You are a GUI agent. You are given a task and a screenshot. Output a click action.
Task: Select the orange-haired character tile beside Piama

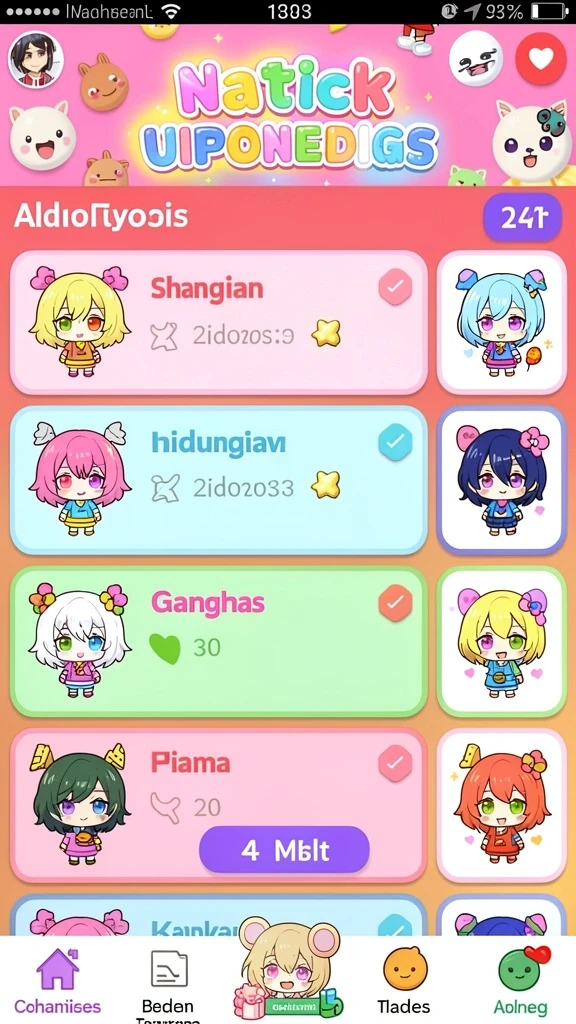(502, 805)
